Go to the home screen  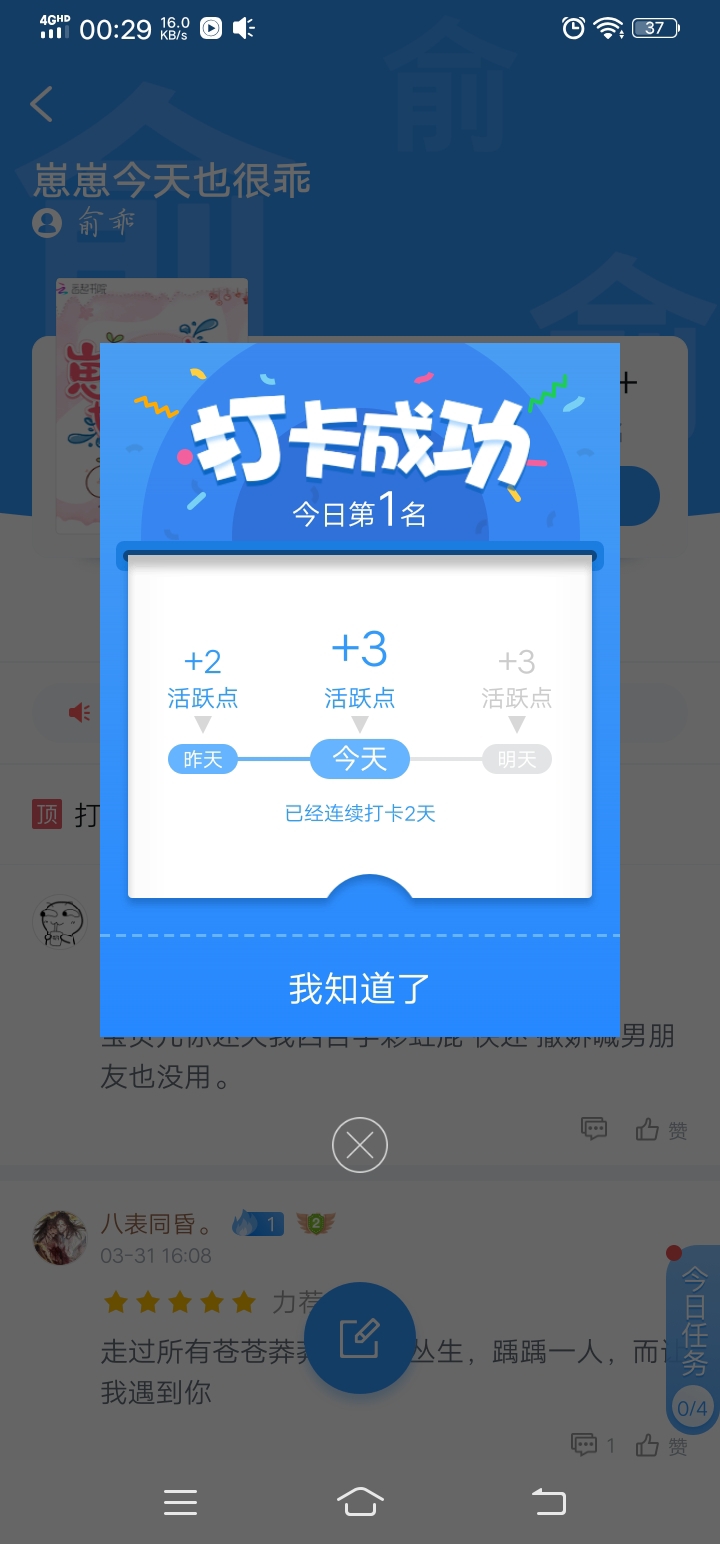360,1501
